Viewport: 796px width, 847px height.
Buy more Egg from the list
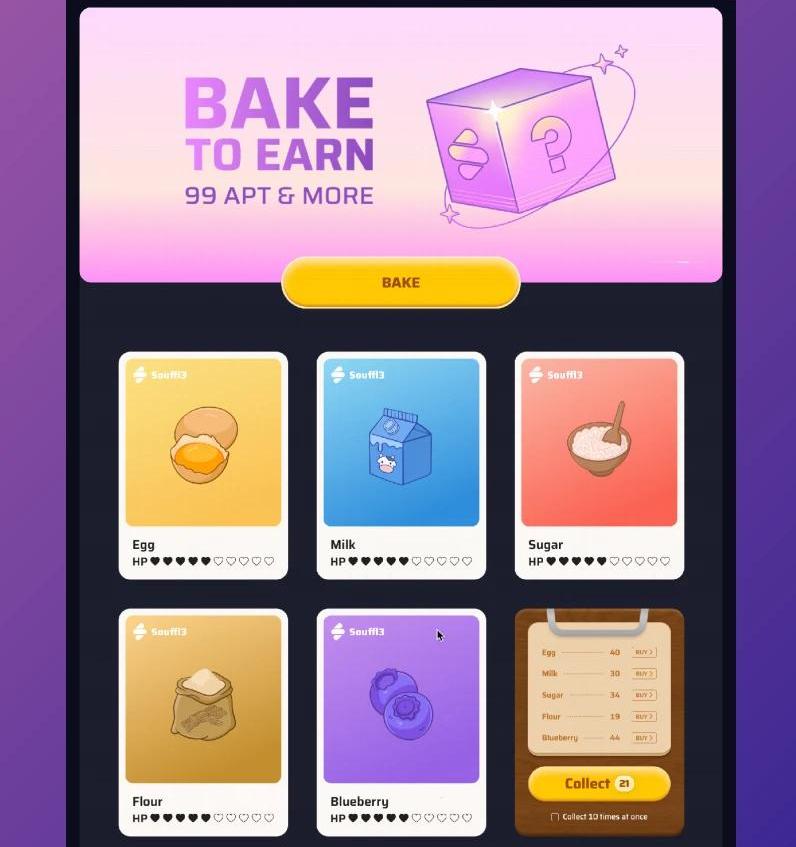[644, 652]
